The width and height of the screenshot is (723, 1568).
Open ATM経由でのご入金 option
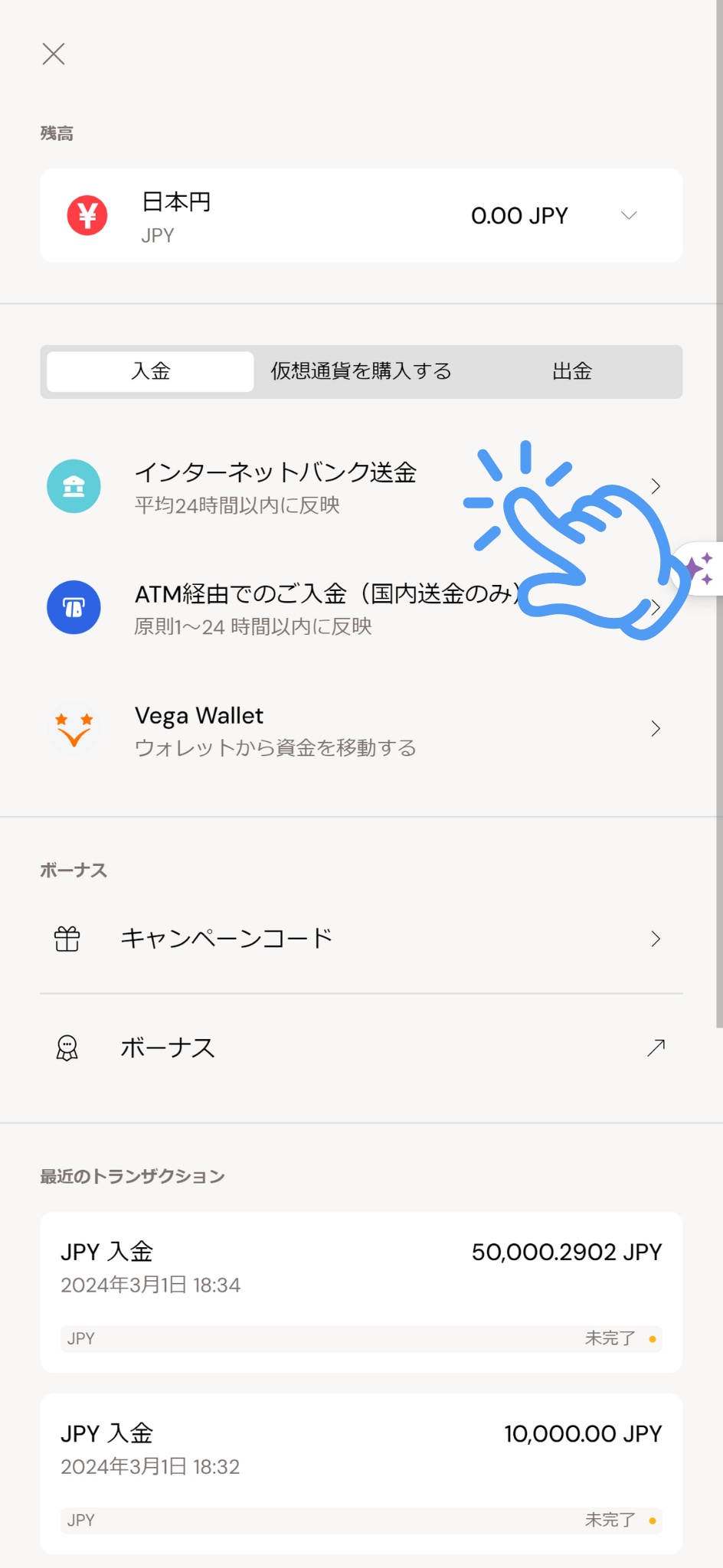click(x=322, y=607)
